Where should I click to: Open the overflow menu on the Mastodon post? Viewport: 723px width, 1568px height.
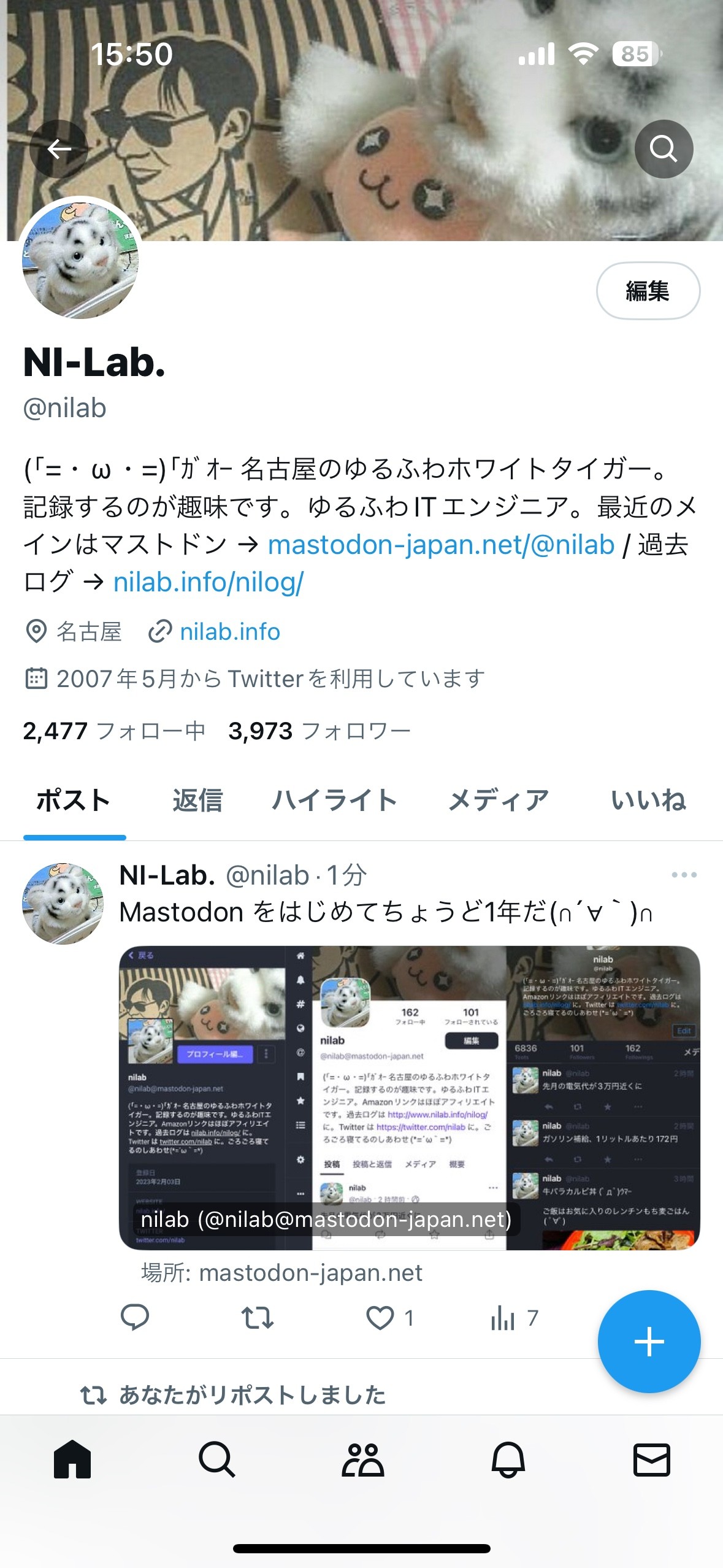point(684,875)
